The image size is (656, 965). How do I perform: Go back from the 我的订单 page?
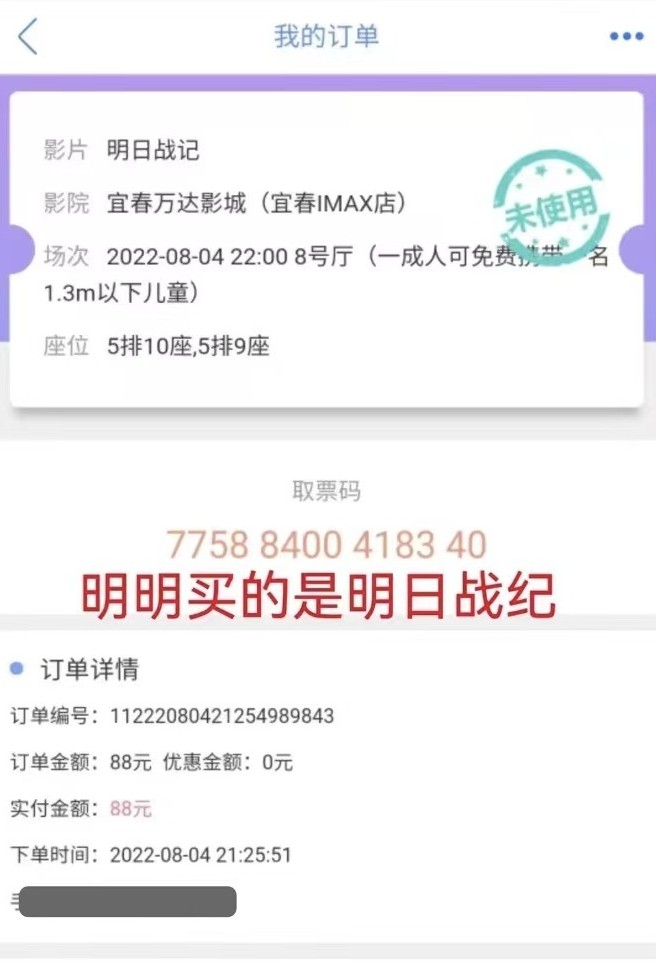pos(27,37)
